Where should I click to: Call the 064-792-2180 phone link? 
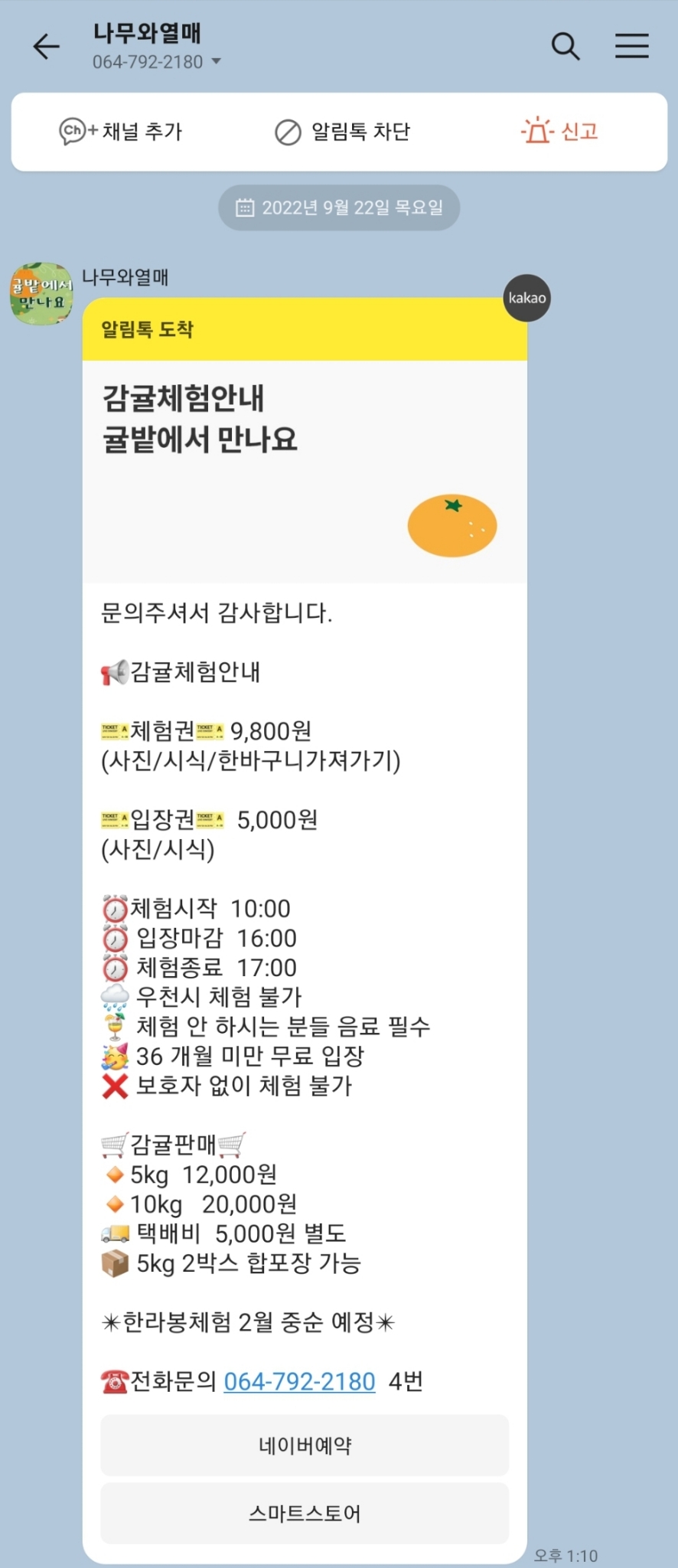pos(299,1381)
